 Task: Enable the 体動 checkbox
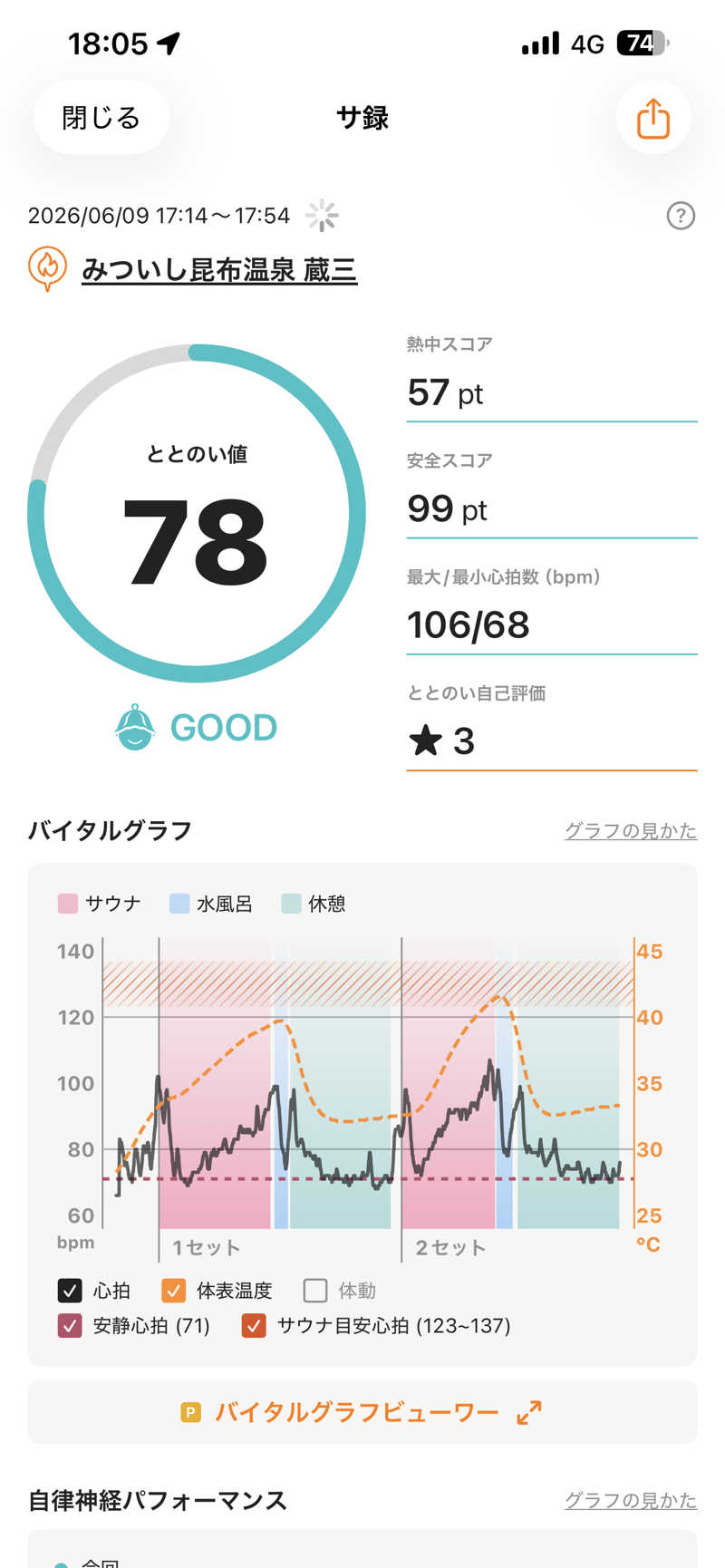[314, 1290]
